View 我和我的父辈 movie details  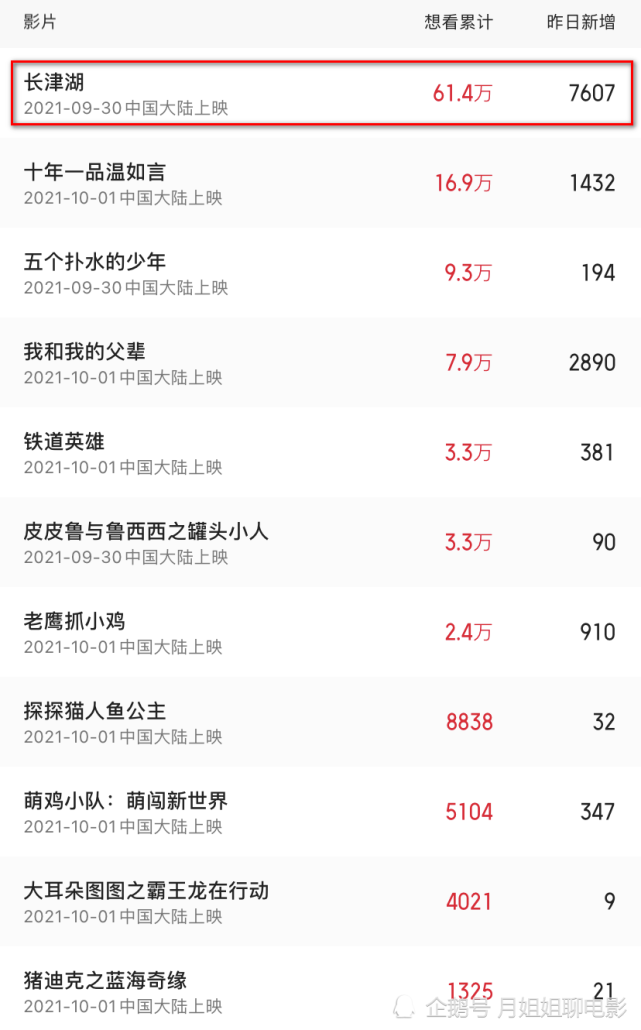tap(320, 363)
